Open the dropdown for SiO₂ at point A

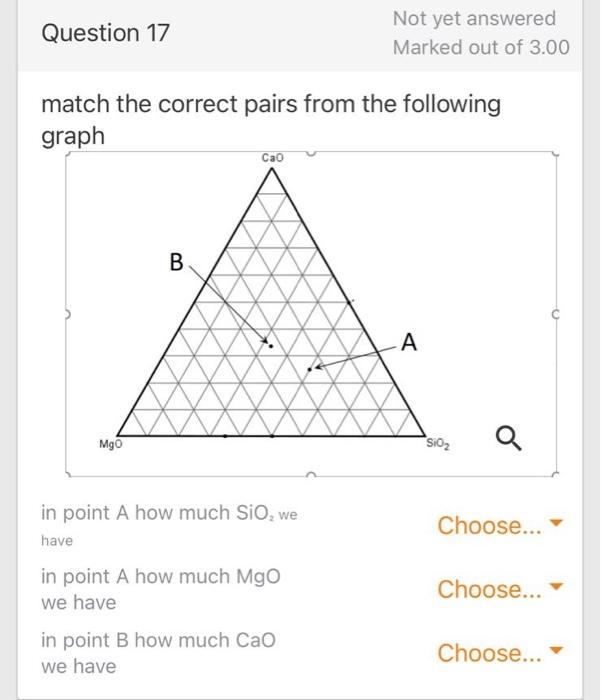493,525
